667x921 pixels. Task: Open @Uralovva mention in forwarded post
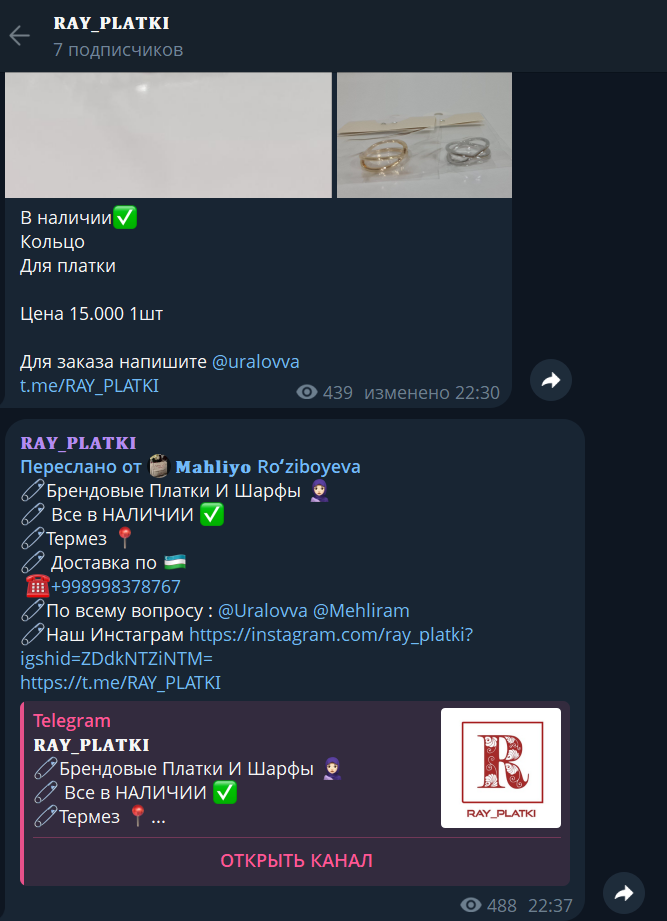(262, 610)
